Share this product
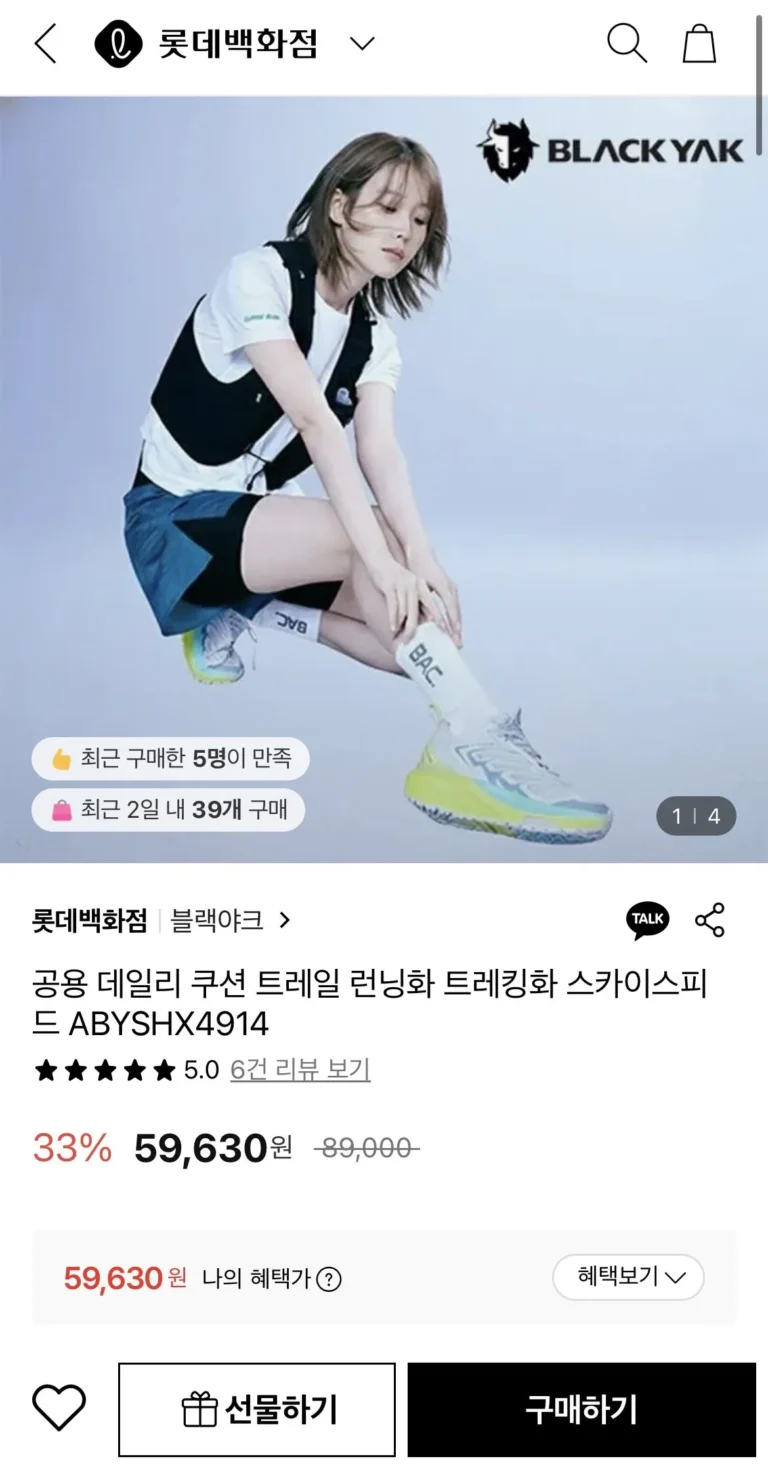Image resolution: width=768 pixels, height=1469 pixels. (x=710, y=920)
